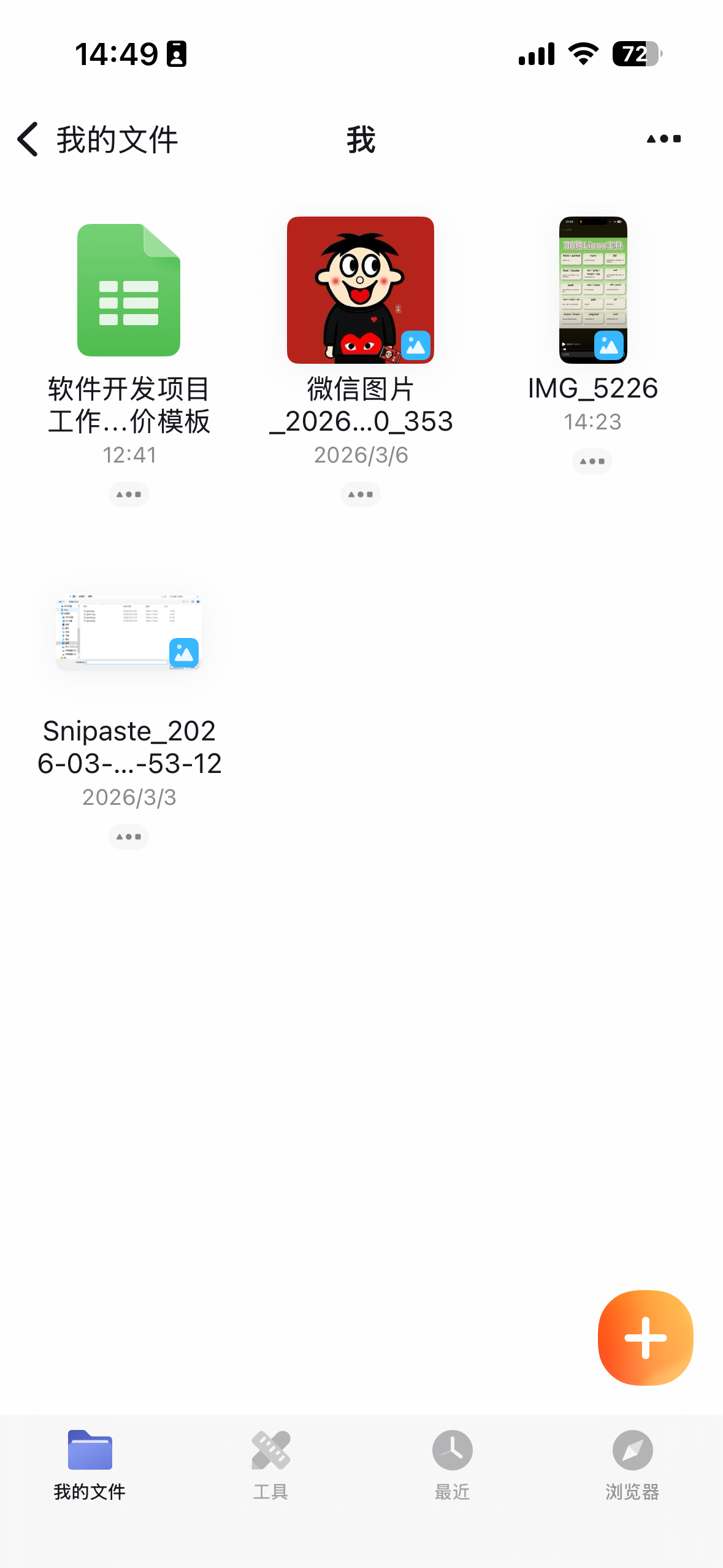Tap the image badge on 微信图片 thumbnail

point(415,344)
